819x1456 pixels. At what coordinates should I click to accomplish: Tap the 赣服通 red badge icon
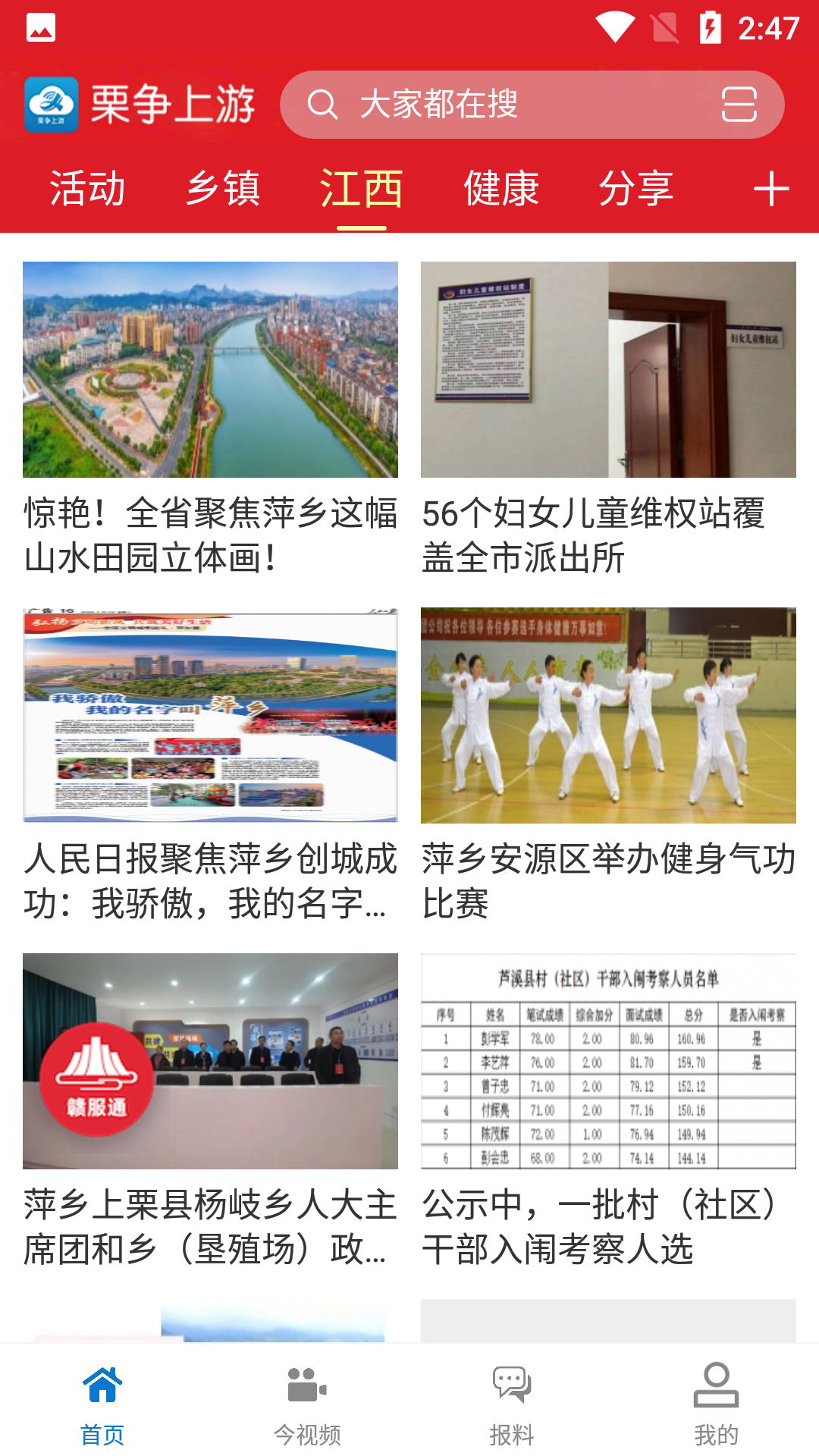pos(93,1076)
